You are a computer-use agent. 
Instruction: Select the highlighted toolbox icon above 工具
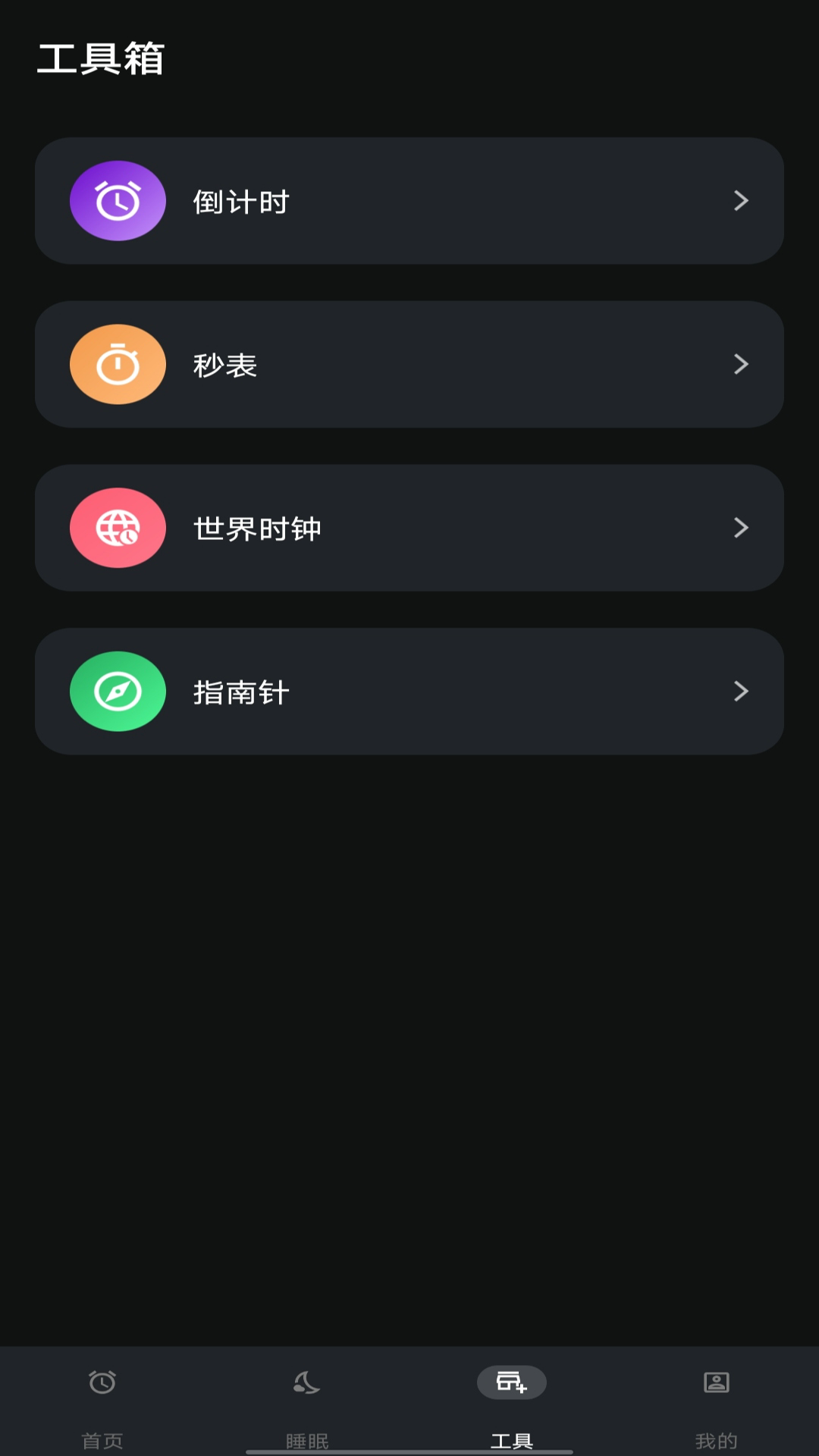pyautogui.click(x=512, y=1382)
